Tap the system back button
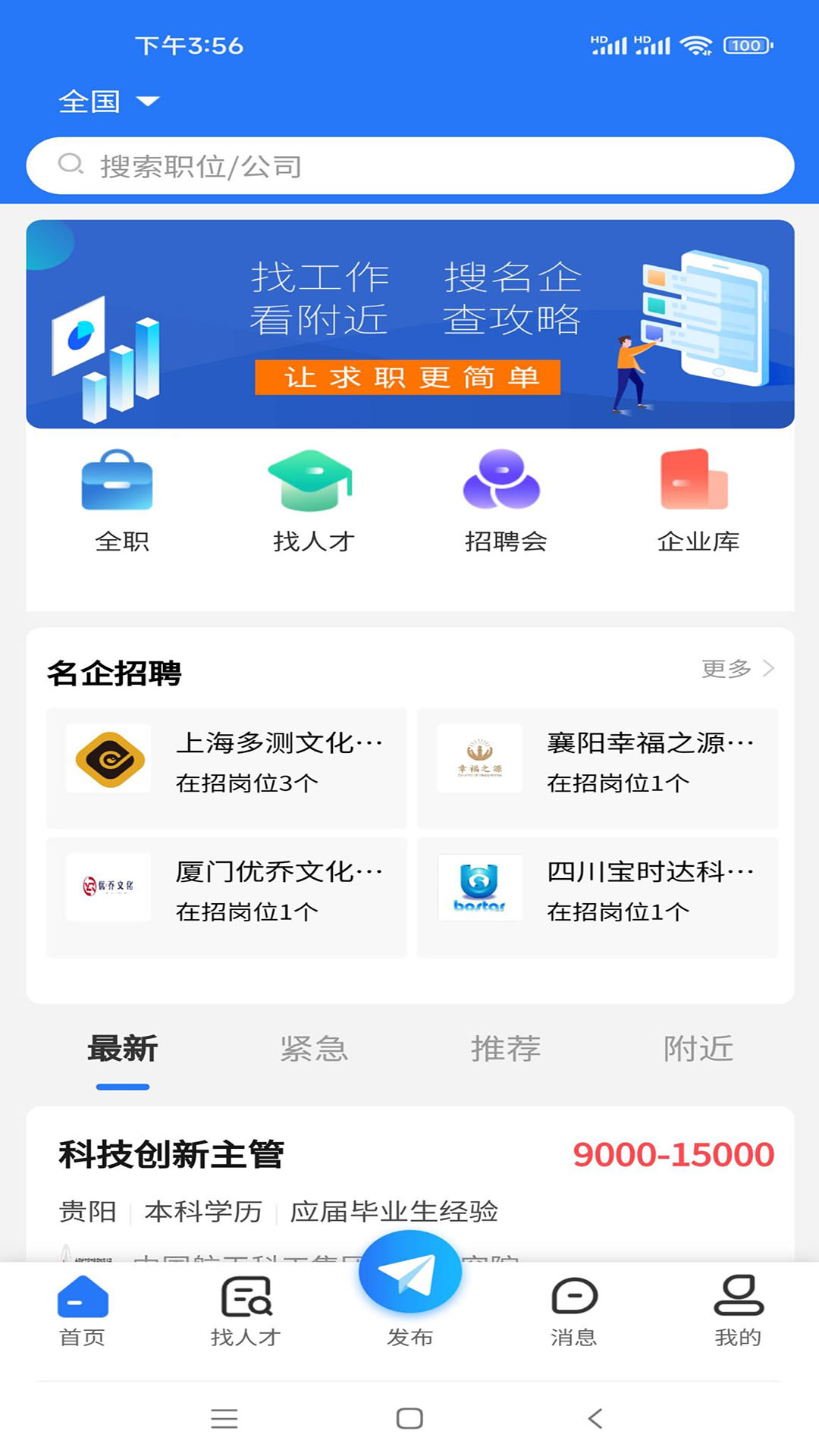The height and width of the screenshot is (1456, 819). (x=595, y=1418)
